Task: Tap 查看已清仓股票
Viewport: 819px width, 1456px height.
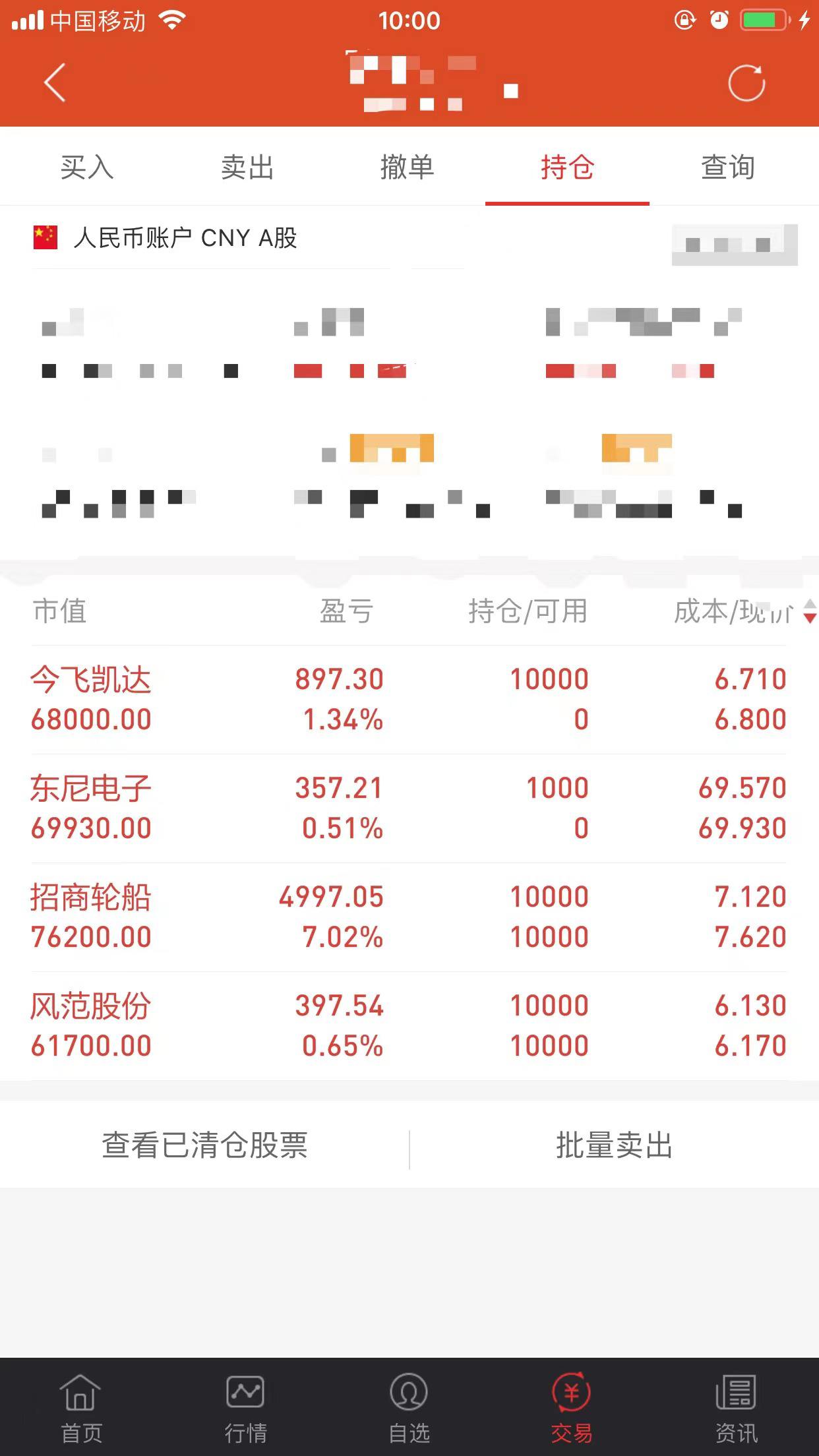Action: [x=204, y=1145]
